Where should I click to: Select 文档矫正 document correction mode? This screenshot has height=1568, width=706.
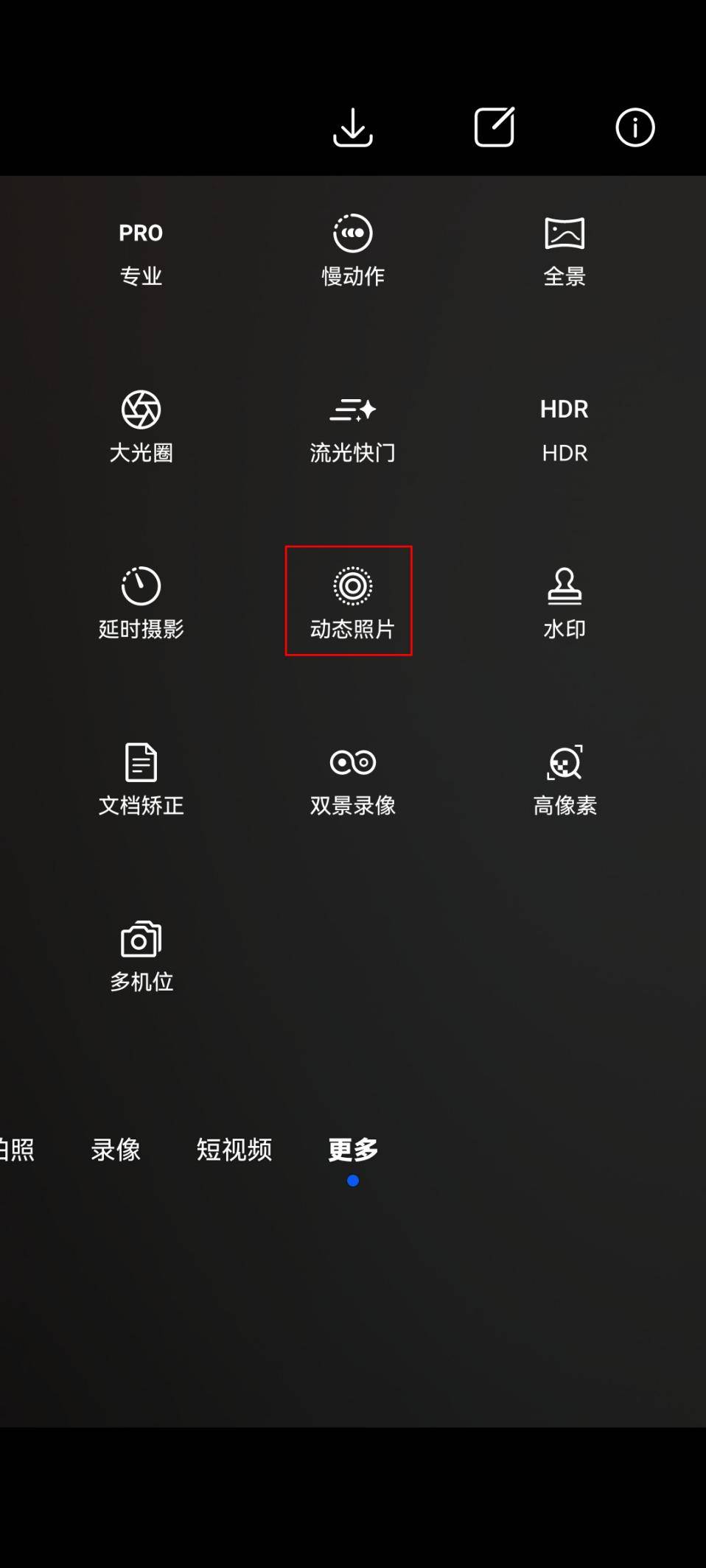point(141,780)
